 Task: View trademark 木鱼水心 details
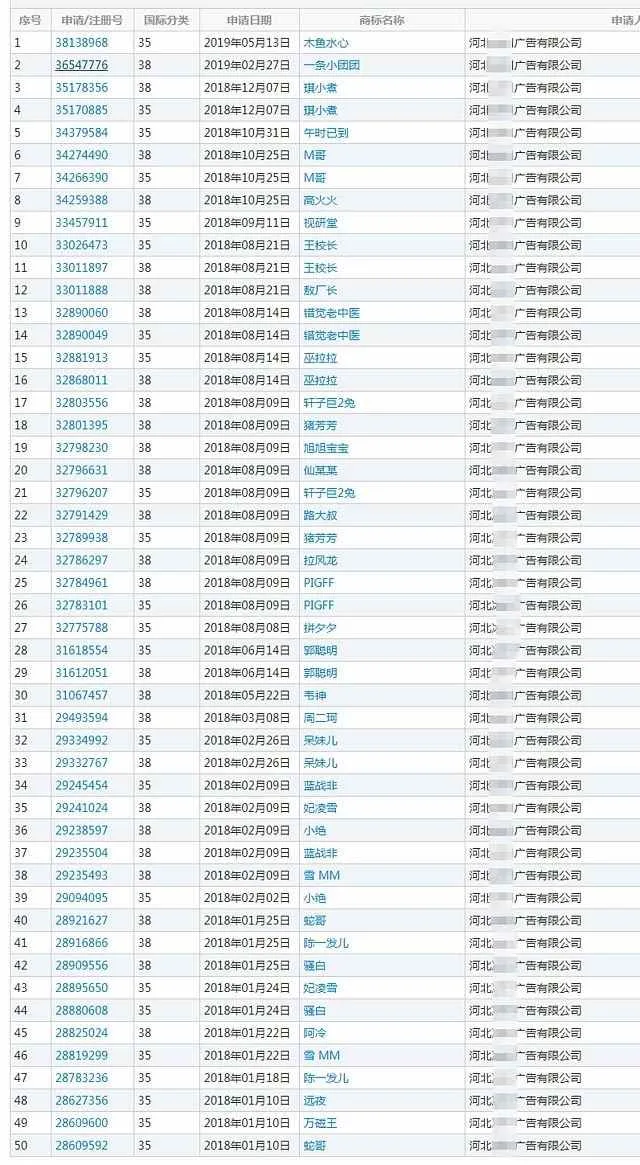tap(326, 43)
